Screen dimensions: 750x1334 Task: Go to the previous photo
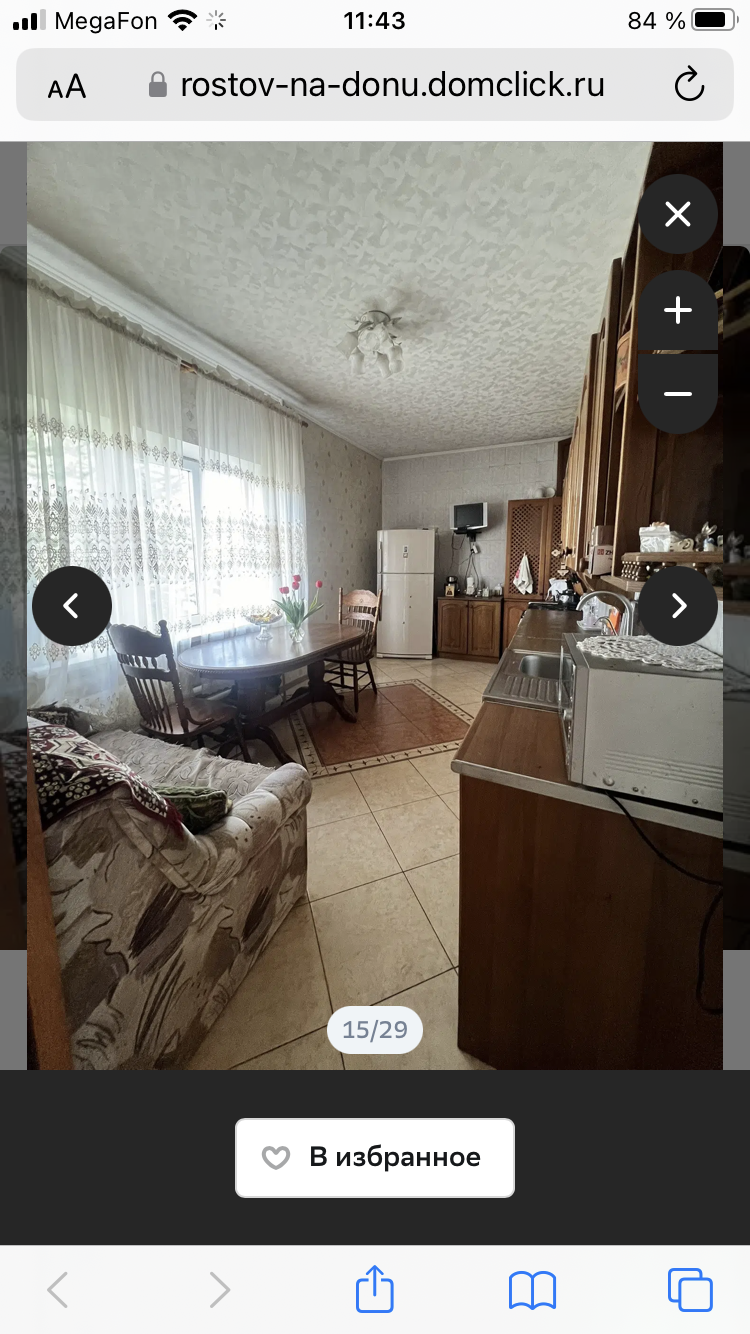[x=71, y=605]
